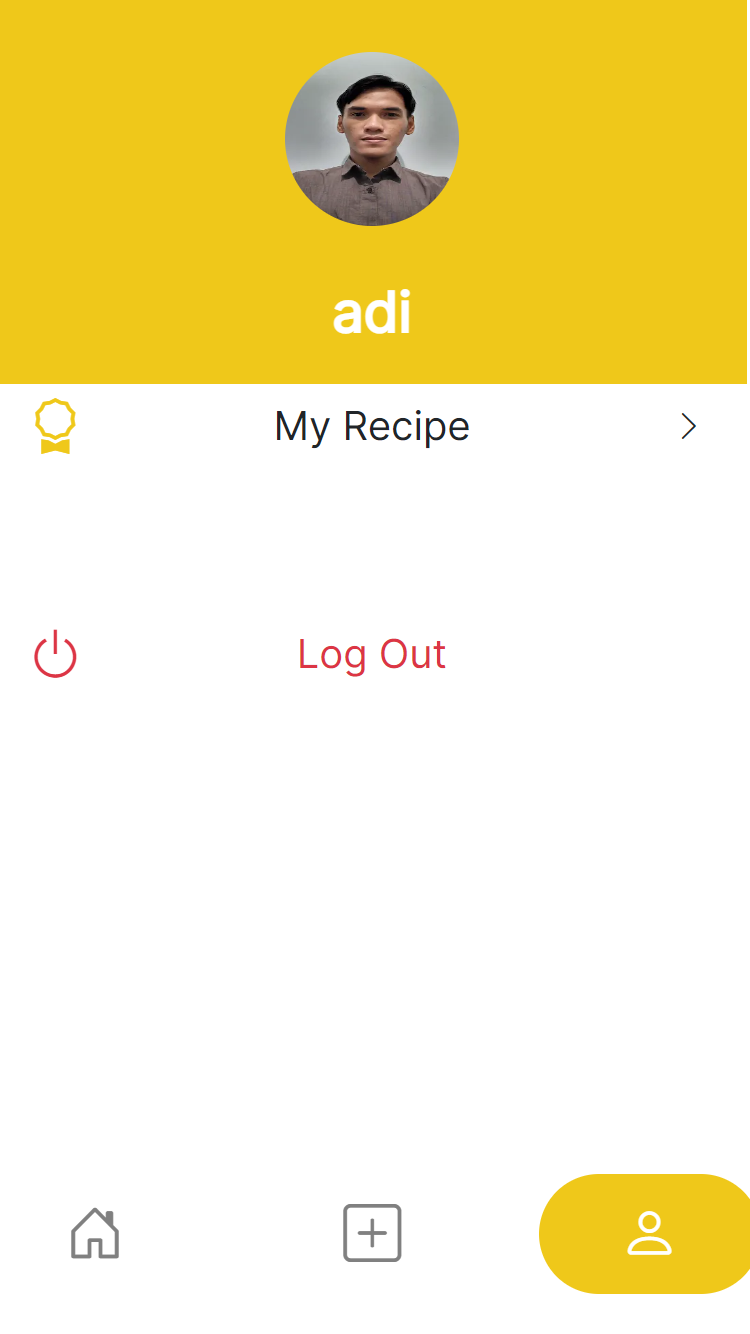The height and width of the screenshot is (1334, 750).
Task: Open the add recipe plus tab
Action: 372,1233
